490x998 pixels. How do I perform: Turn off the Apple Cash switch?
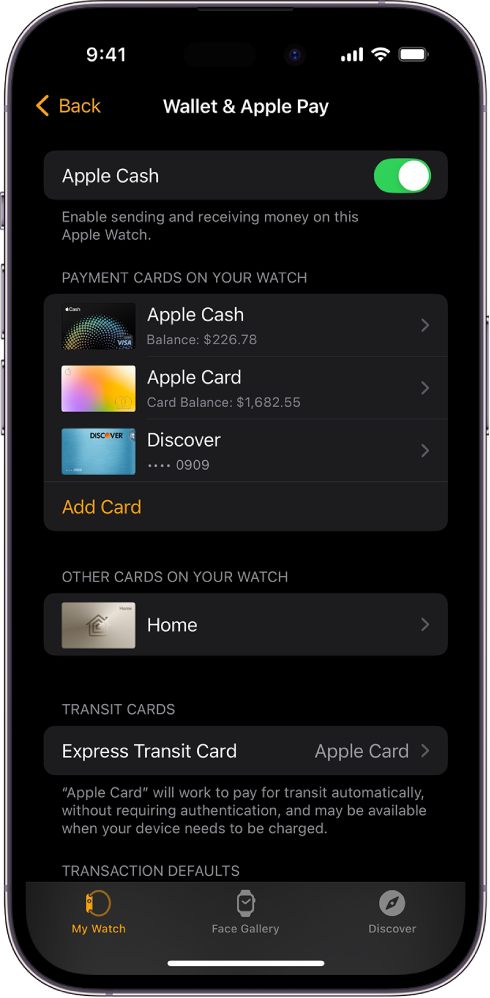pyautogui.click(x=402, y=176)
